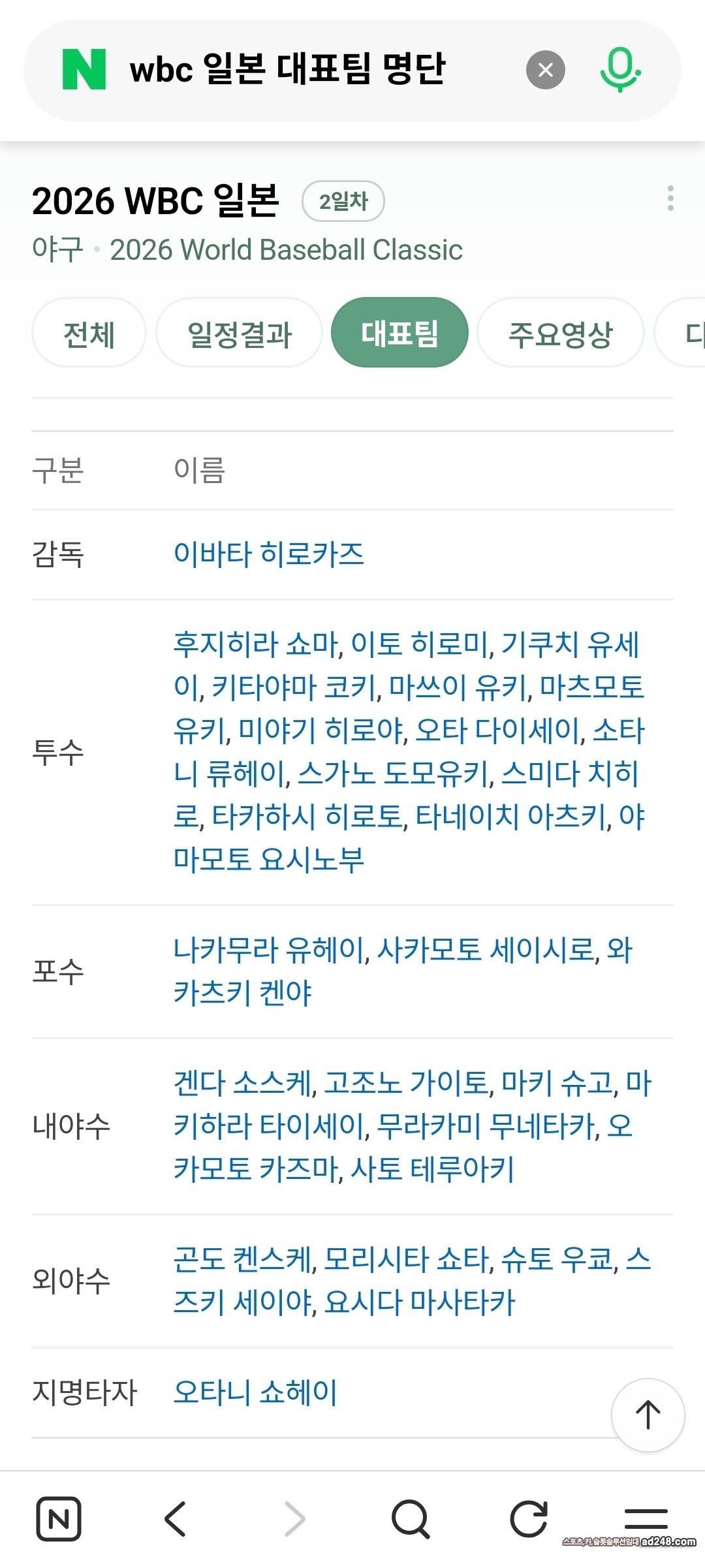Go back to the previous page
This screenshot has height=1568, width=705.
pyautogui.click(x=176, y=1519)
